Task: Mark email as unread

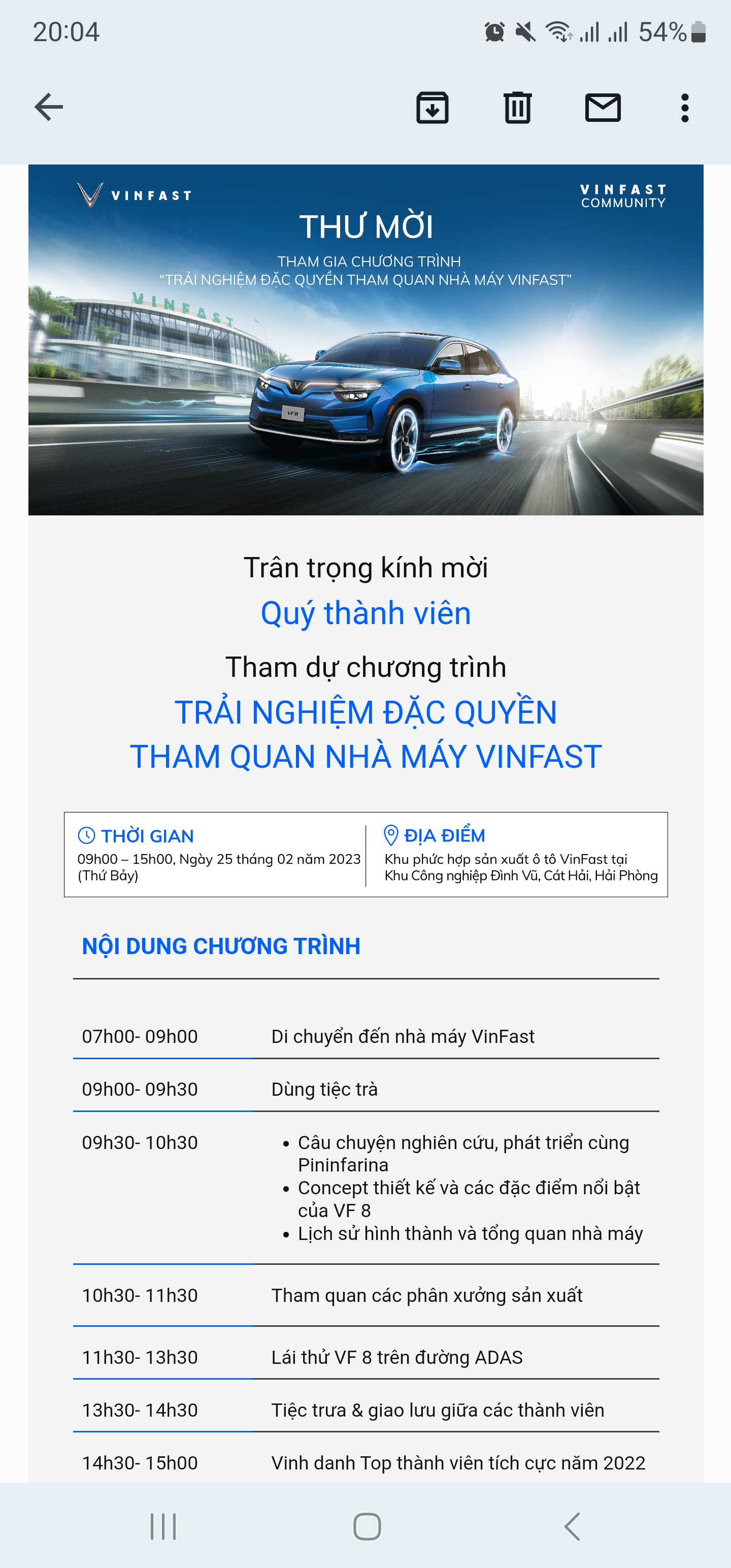Action: [603, 108]
